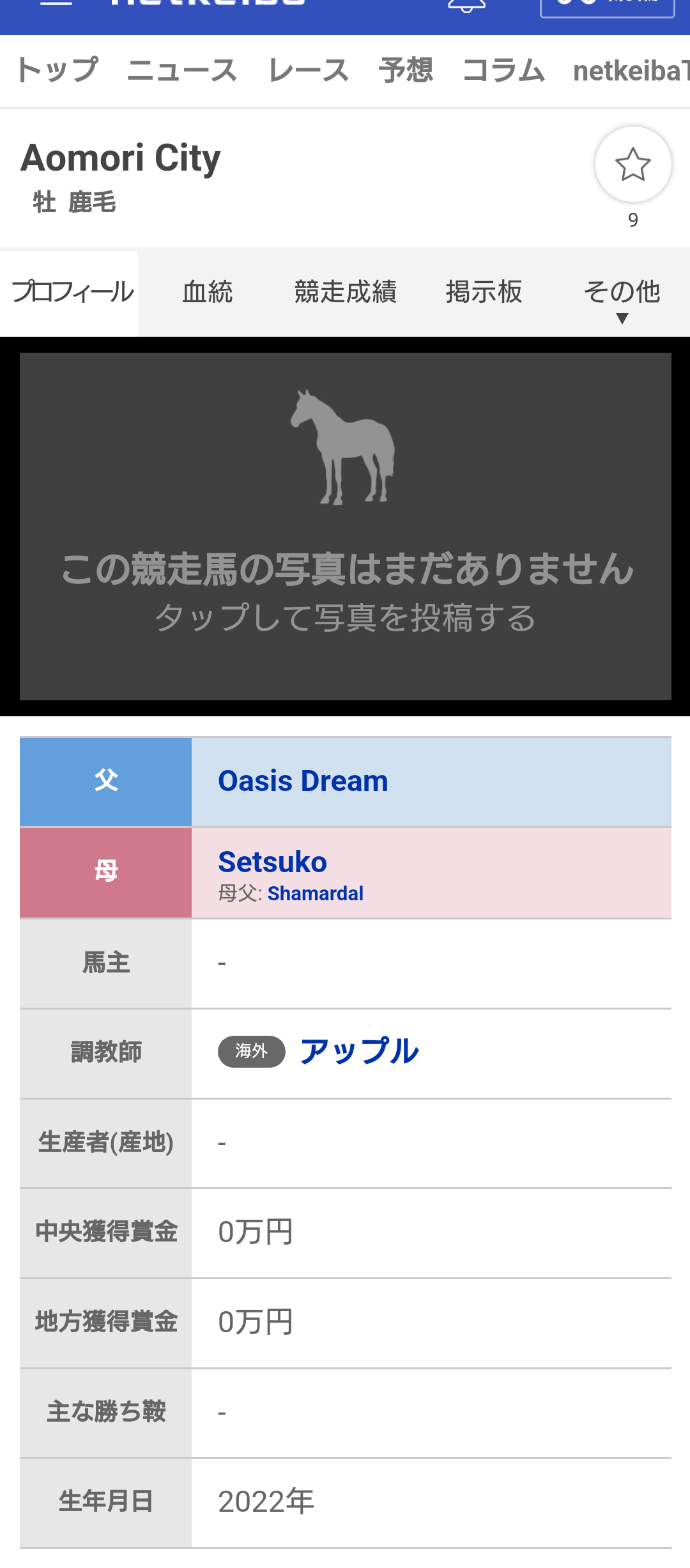
Task: Open the 予想 section
Action: [406, 70]
